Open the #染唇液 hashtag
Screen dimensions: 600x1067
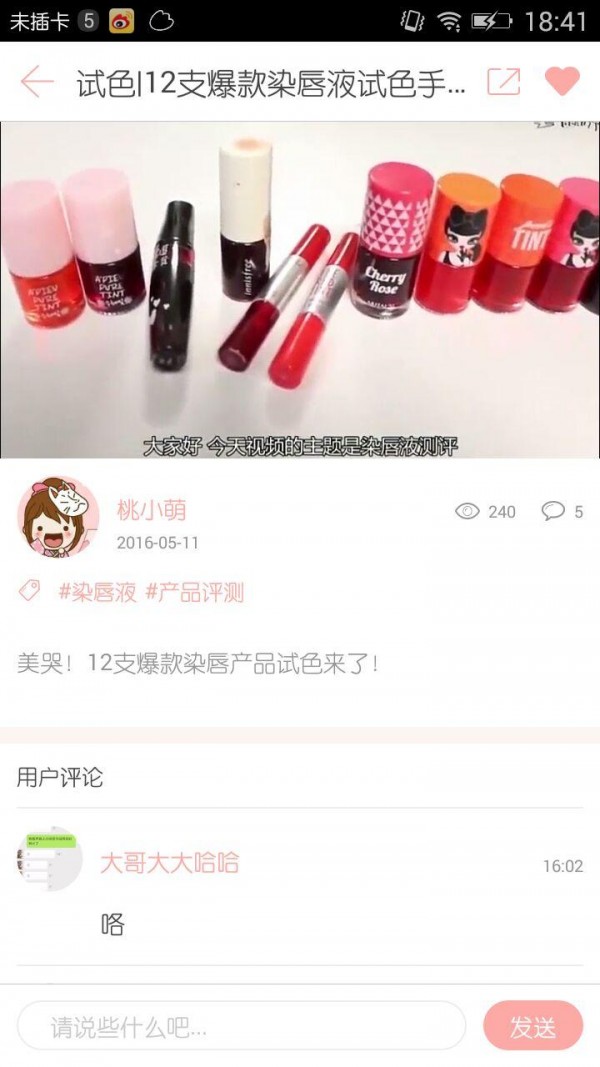97,592
